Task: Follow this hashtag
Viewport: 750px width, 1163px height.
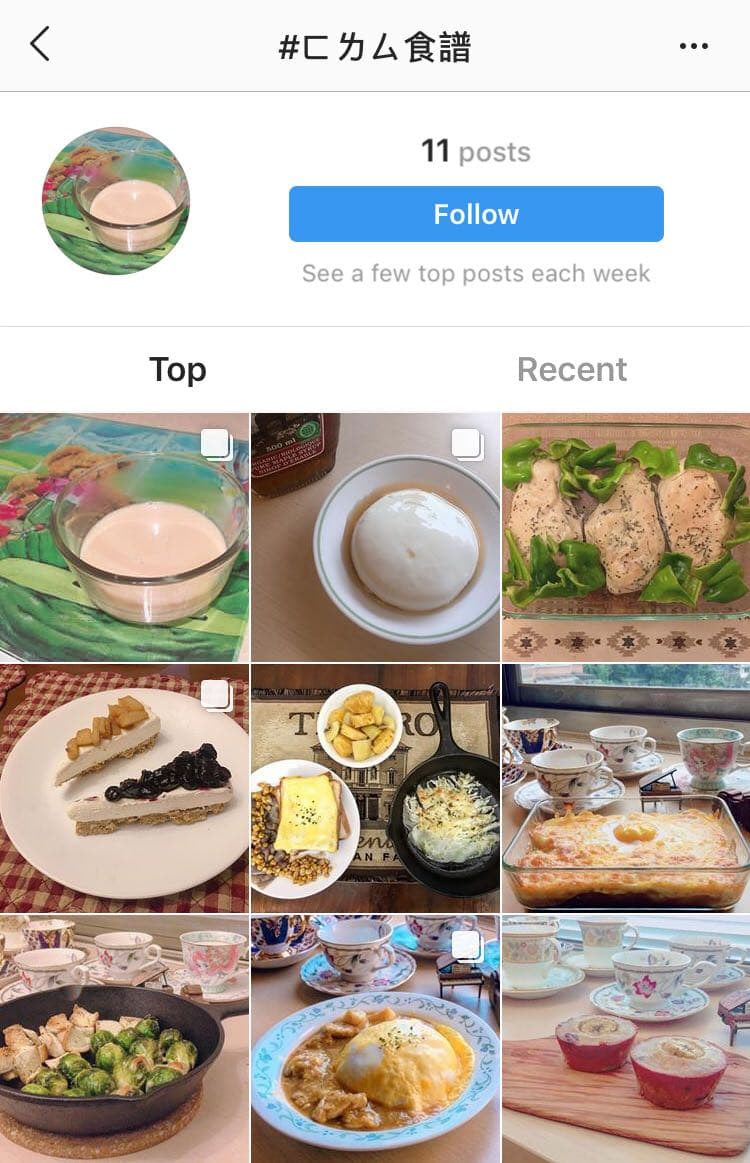Action: click(476, 214)
